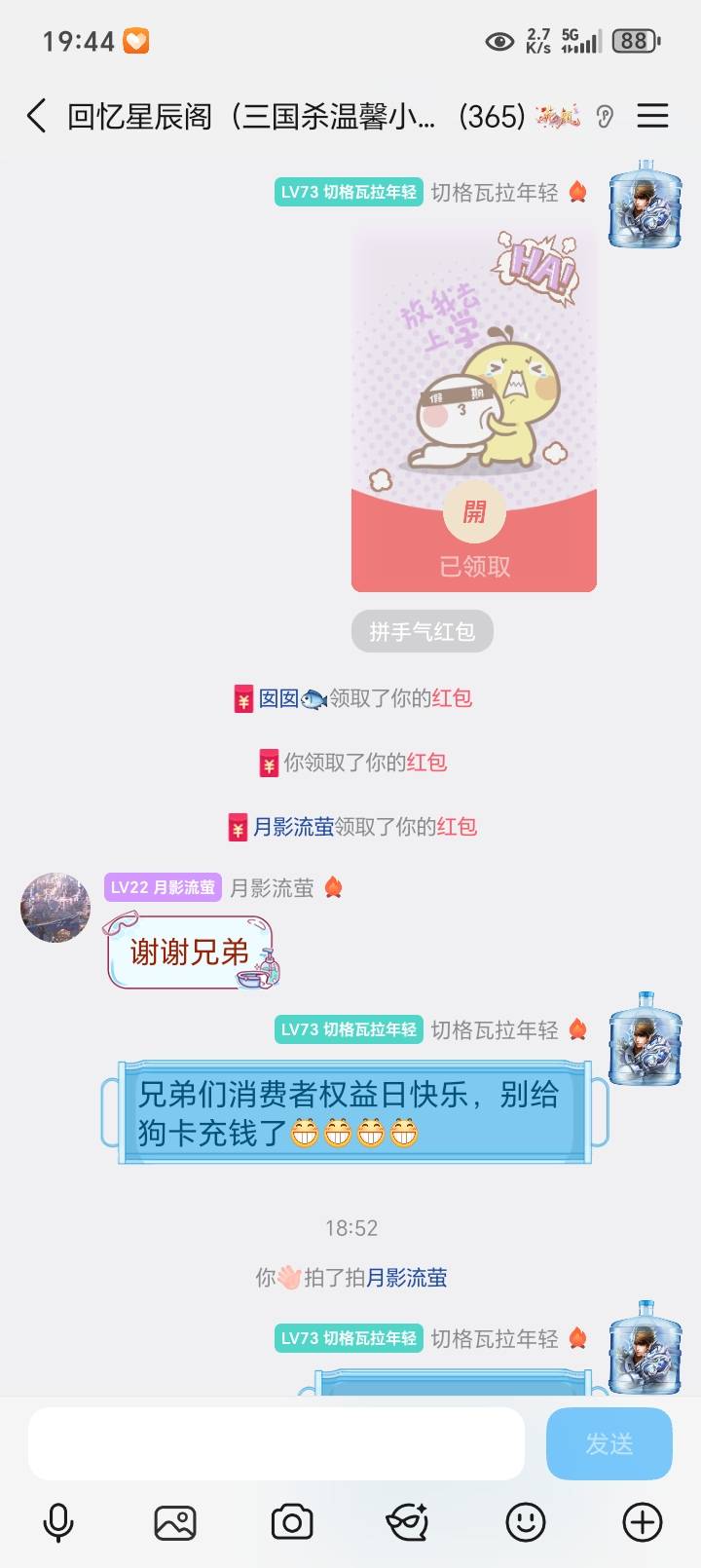The width and height of the screenshot is (701, 1568).
Task: Open 月影流萤 link in red packet notice
Action: pyautogui.click(x=293, y=827)
